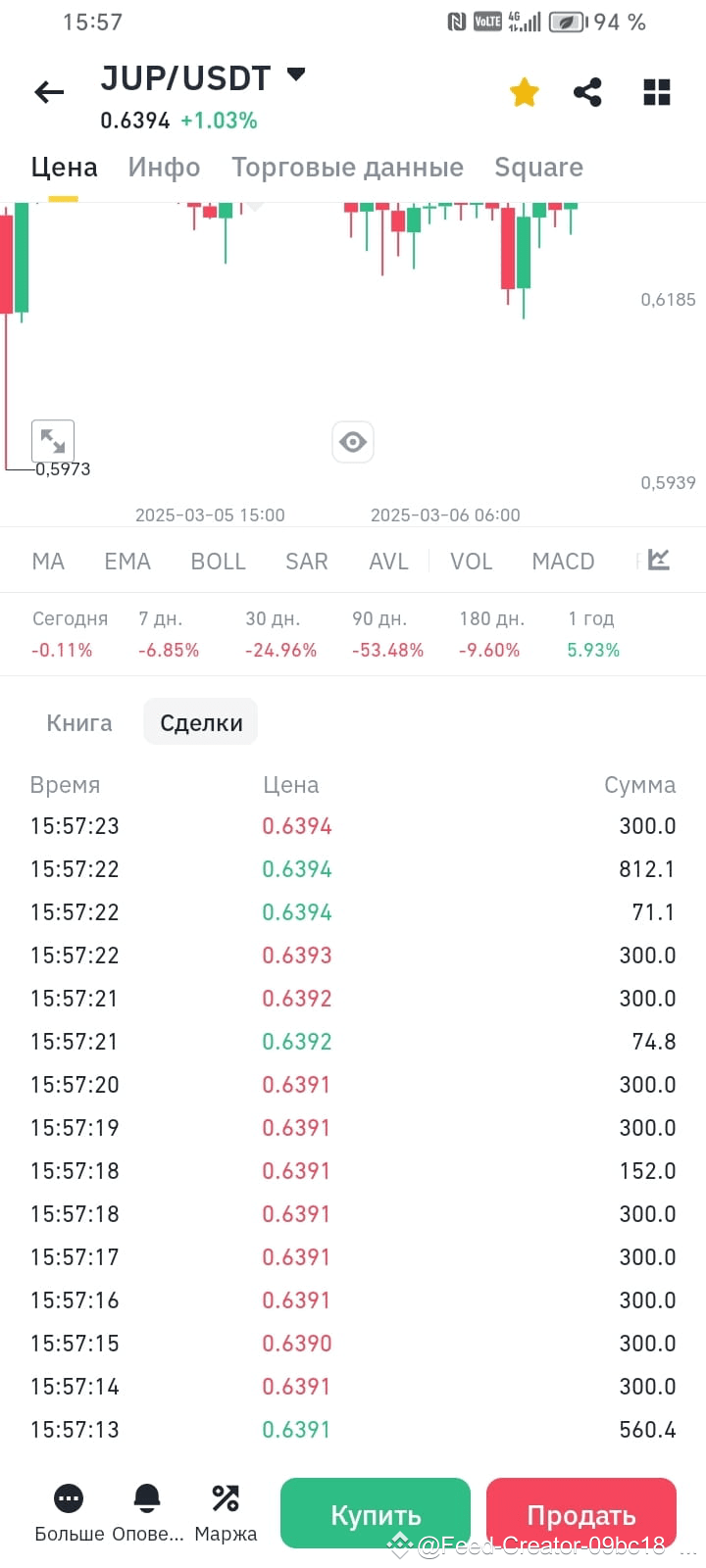Expand chart to fullscreen with expand icon
The image size is (706, 1568).
(53, 440)
